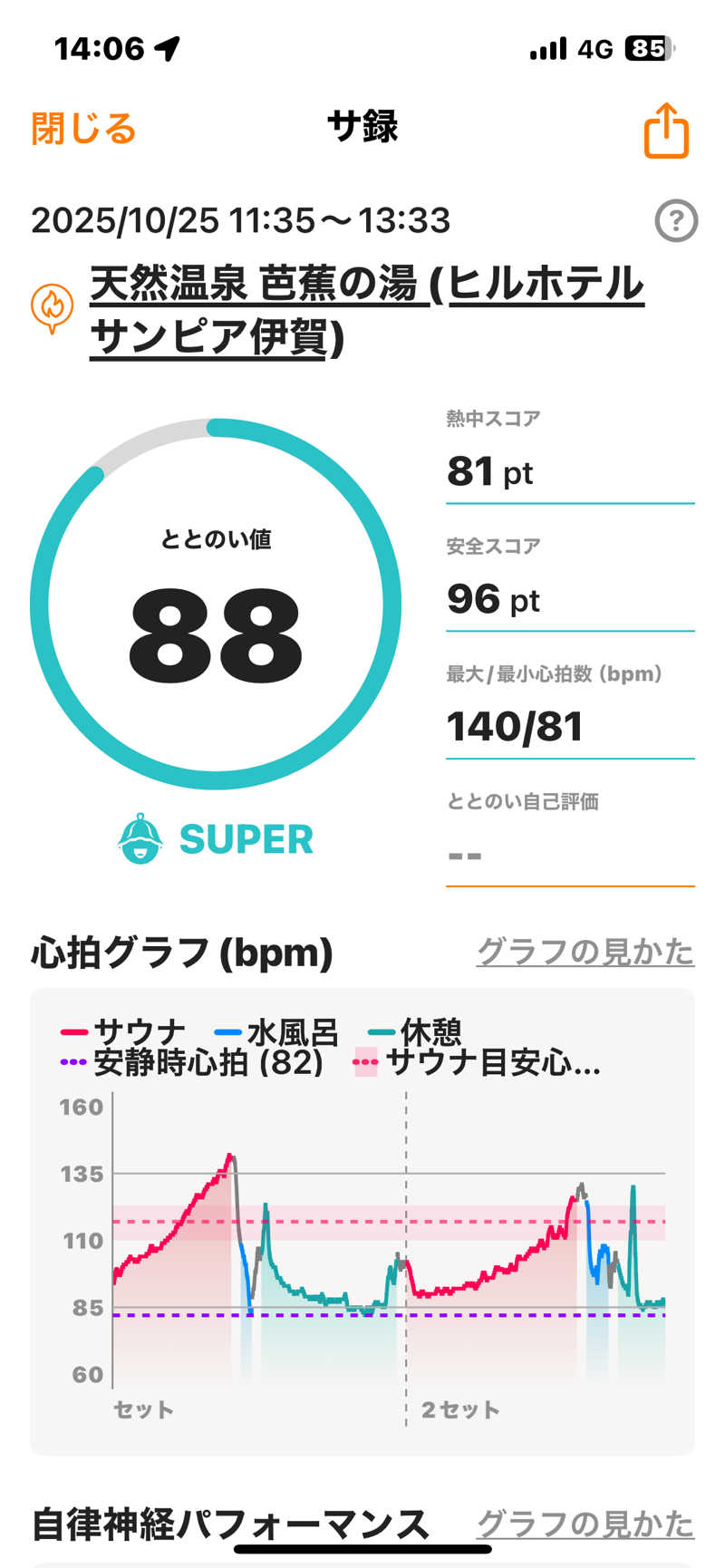Tap 閉じる to close the record

pos(83,129)
